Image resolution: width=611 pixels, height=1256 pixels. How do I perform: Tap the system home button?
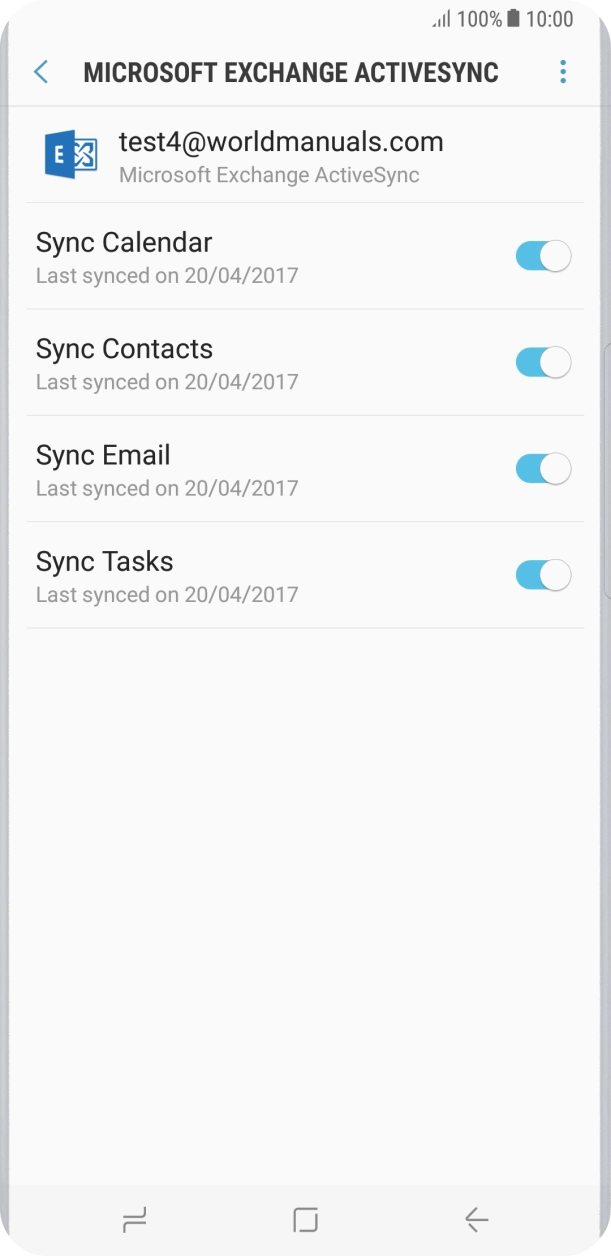[x=305, y=1219]
